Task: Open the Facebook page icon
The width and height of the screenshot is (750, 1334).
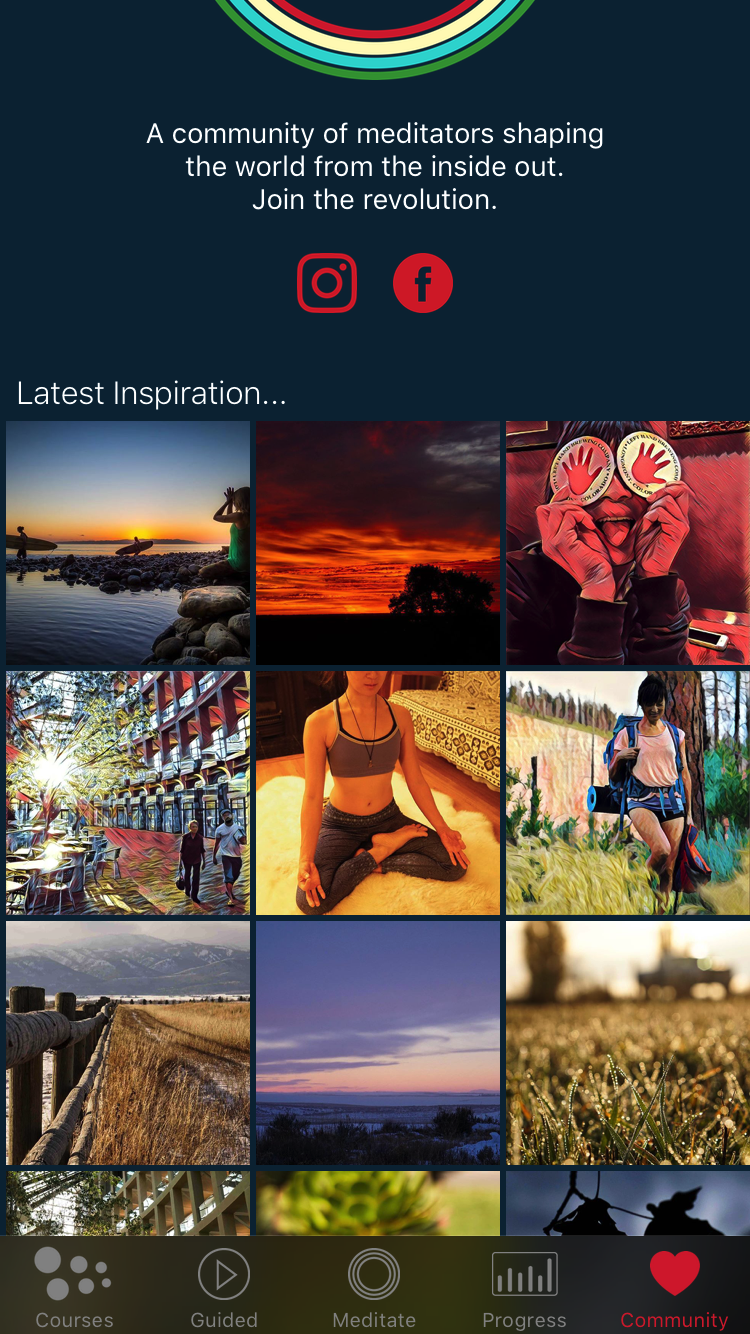Action: click(x=422, y=283)
